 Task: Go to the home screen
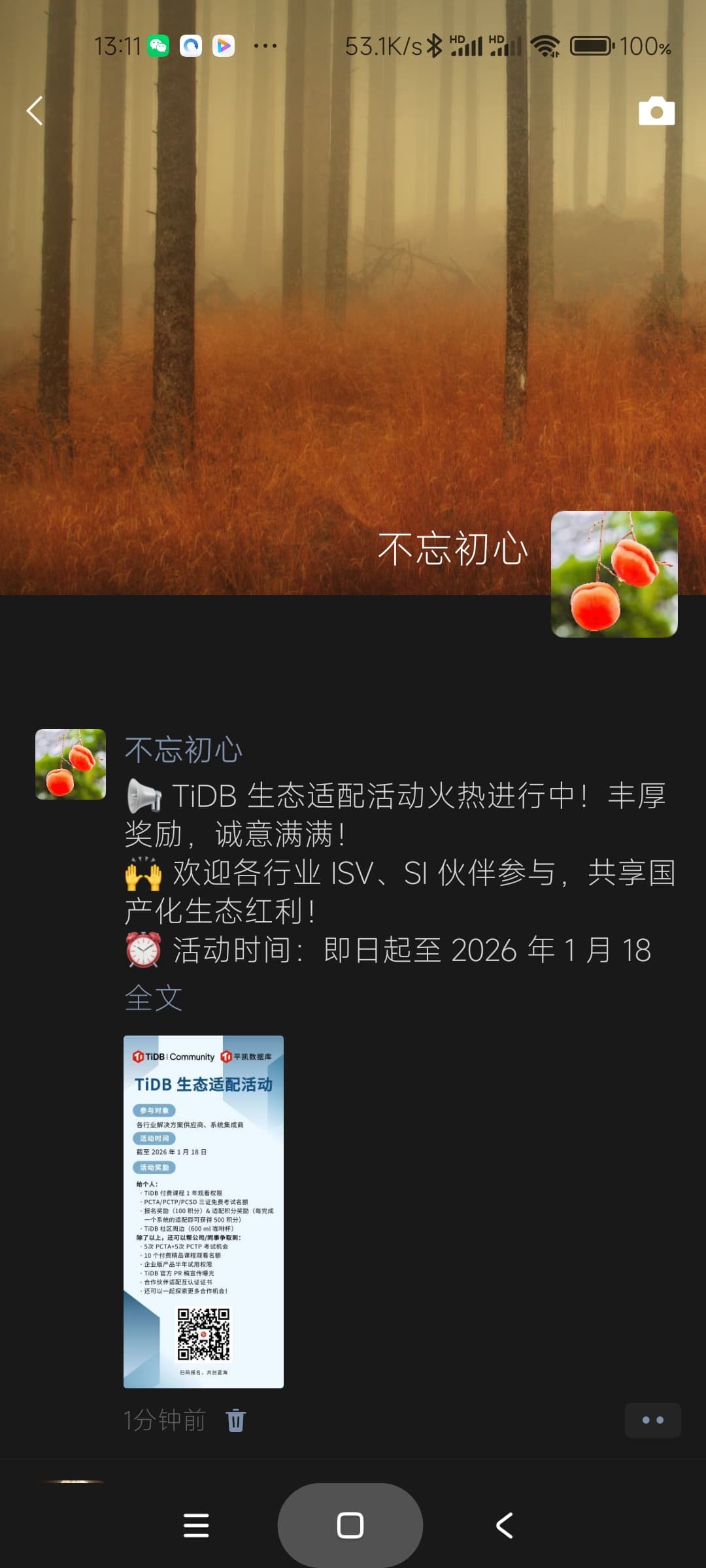350,1526
